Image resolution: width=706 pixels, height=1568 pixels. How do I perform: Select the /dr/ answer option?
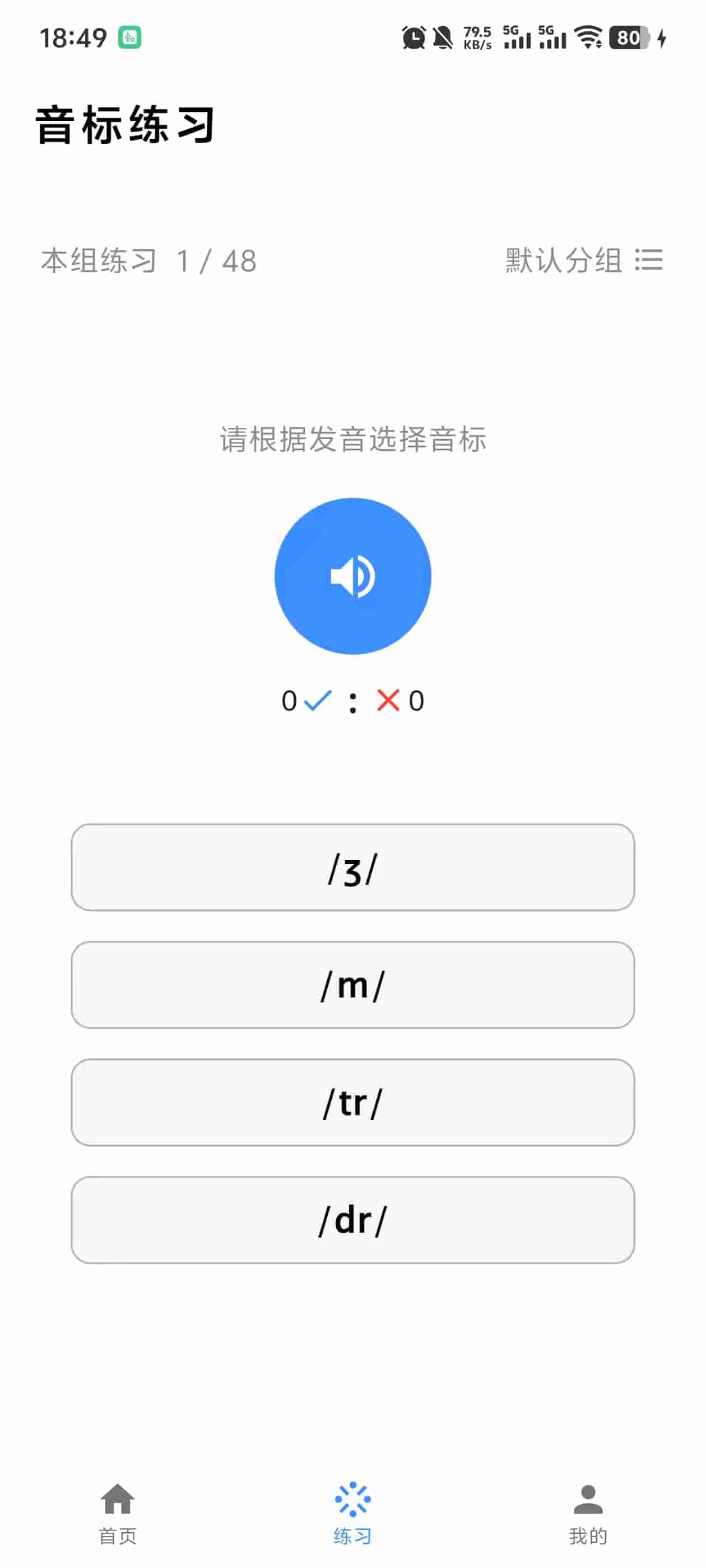click(x=354, y=1221)
